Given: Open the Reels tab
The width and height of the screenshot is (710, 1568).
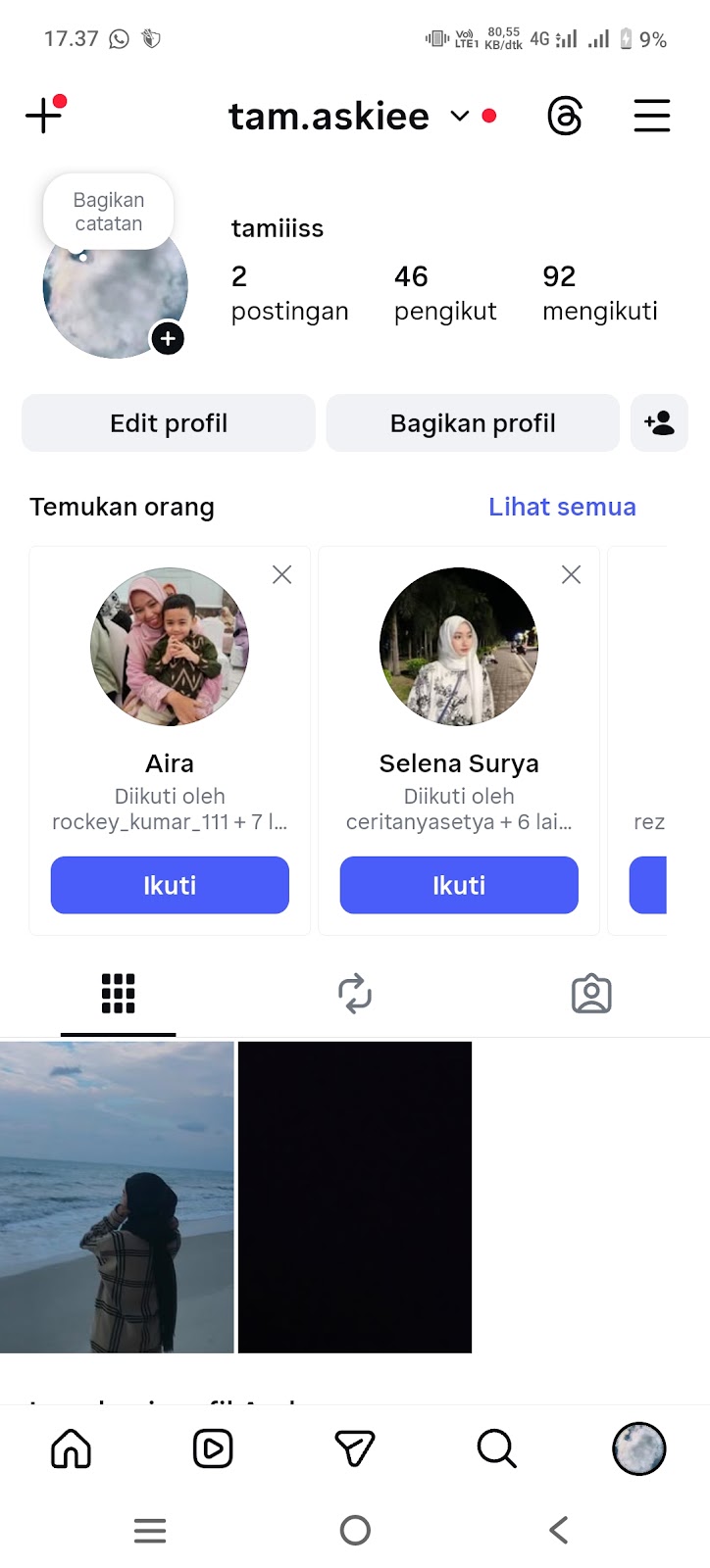Looking at the screenshot, I should click(x=213, y=1448).
